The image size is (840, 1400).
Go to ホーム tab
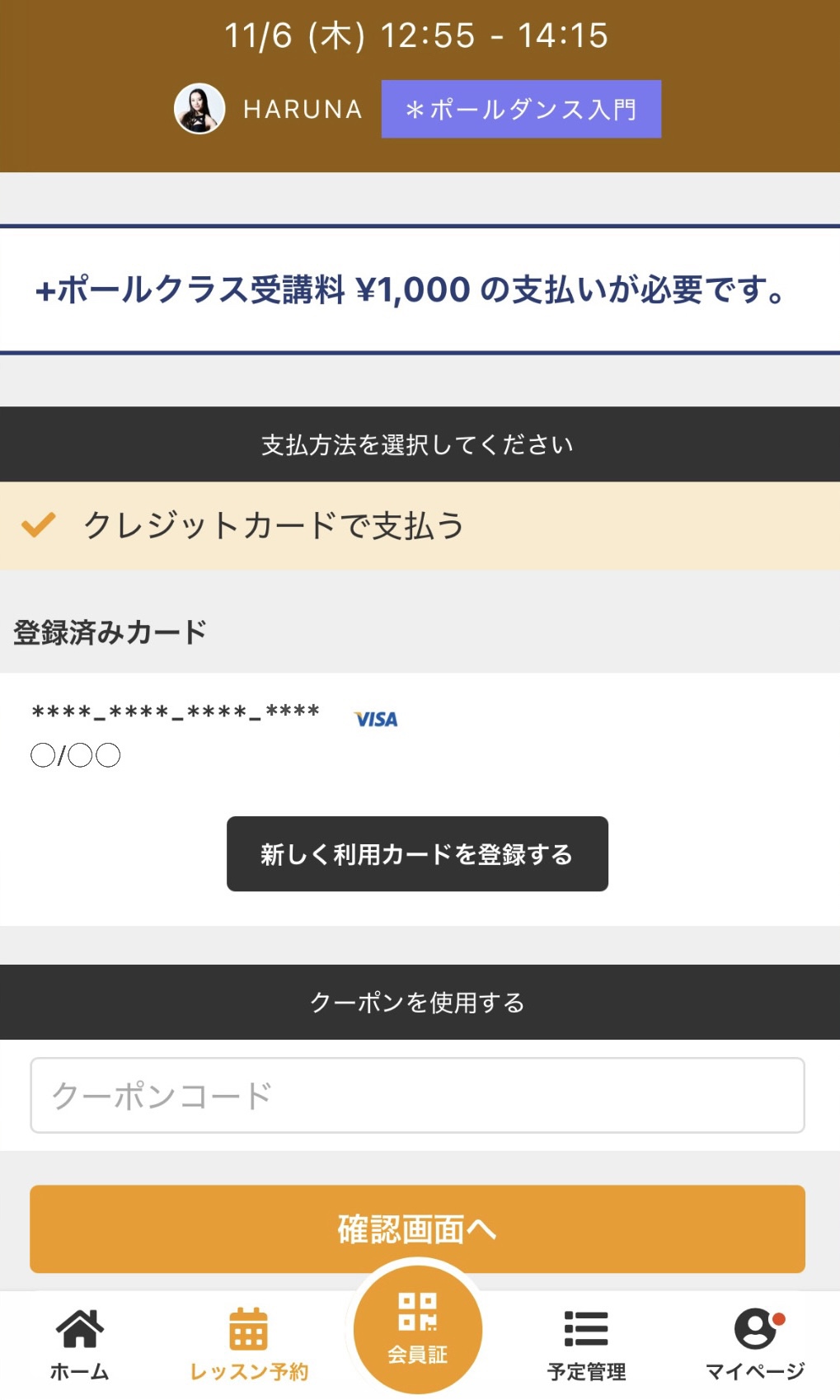(x=80, y=1346)
